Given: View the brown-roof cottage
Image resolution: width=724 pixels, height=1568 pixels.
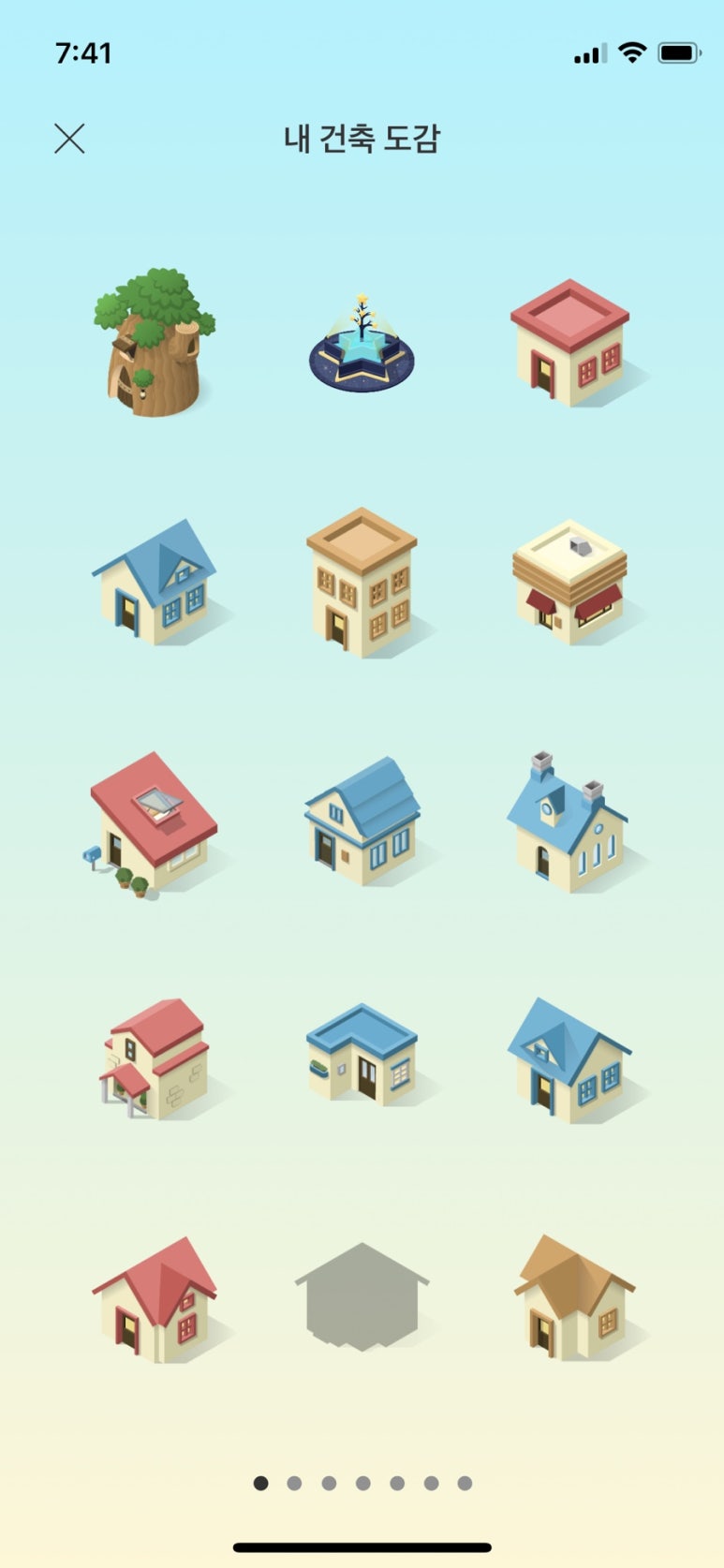Looking at the screenshot, I should 573,1297.
